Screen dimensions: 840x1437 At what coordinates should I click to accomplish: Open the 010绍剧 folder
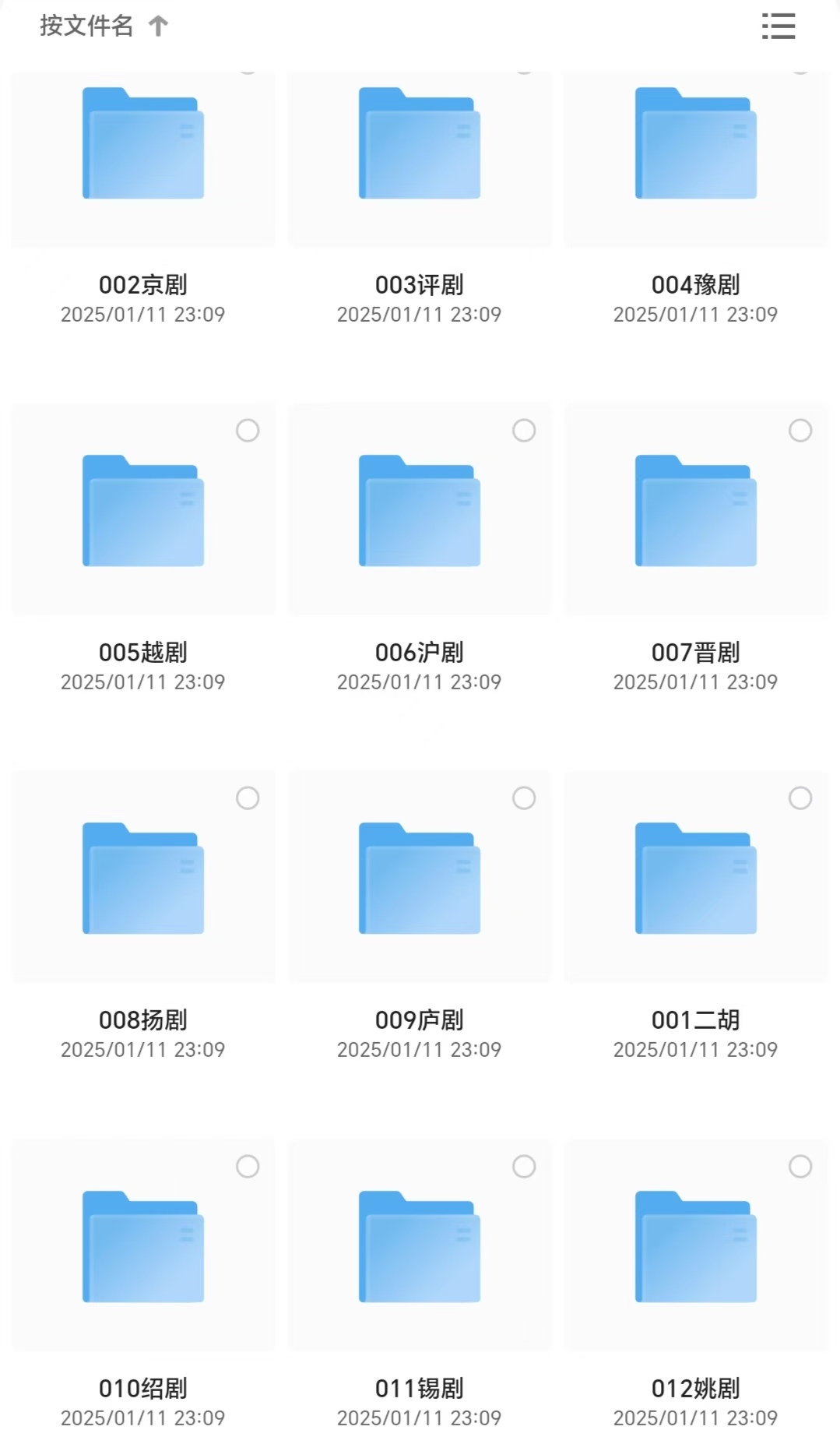[143, 1247]
